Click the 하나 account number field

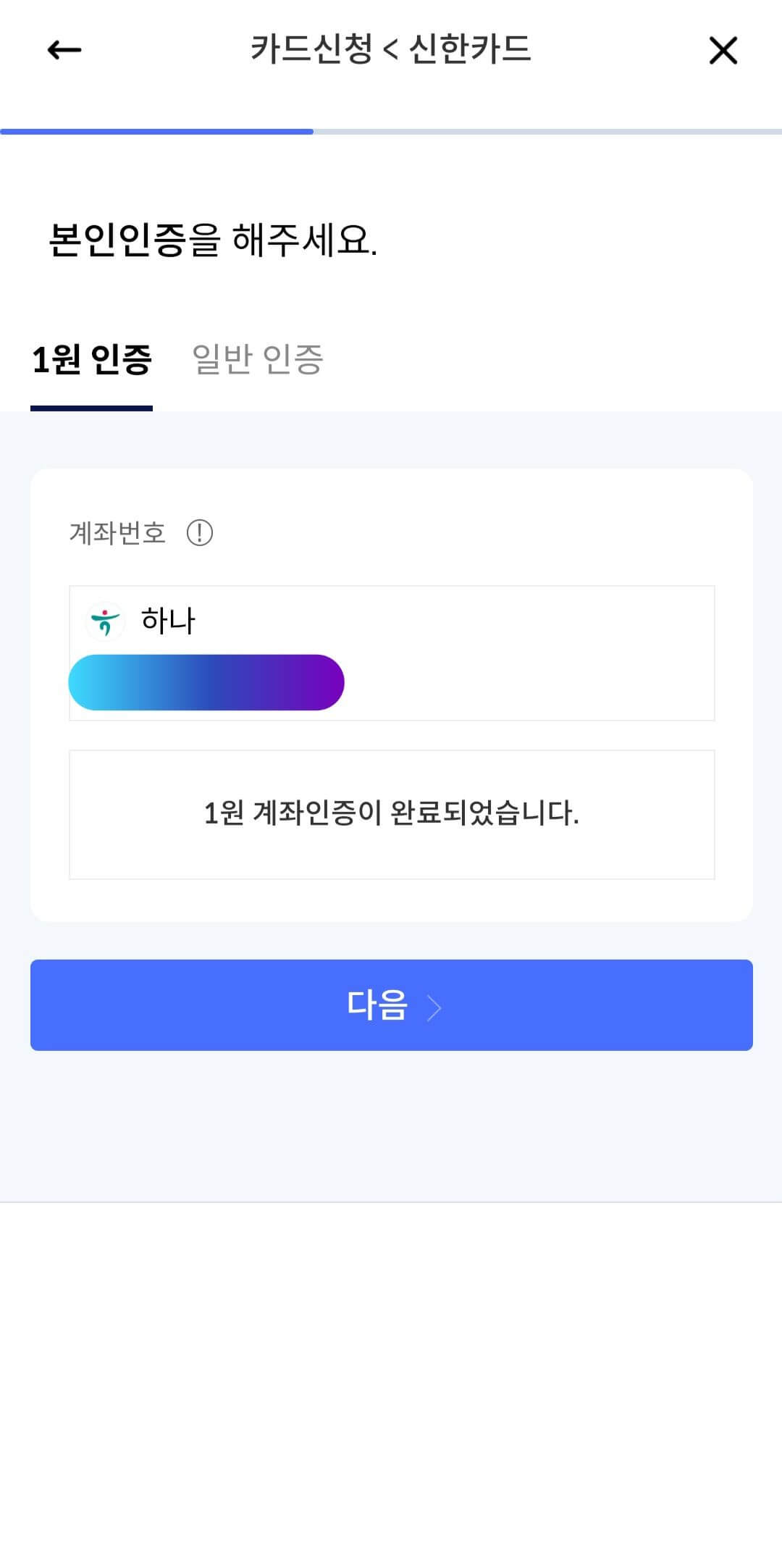(x=391, y=652)
